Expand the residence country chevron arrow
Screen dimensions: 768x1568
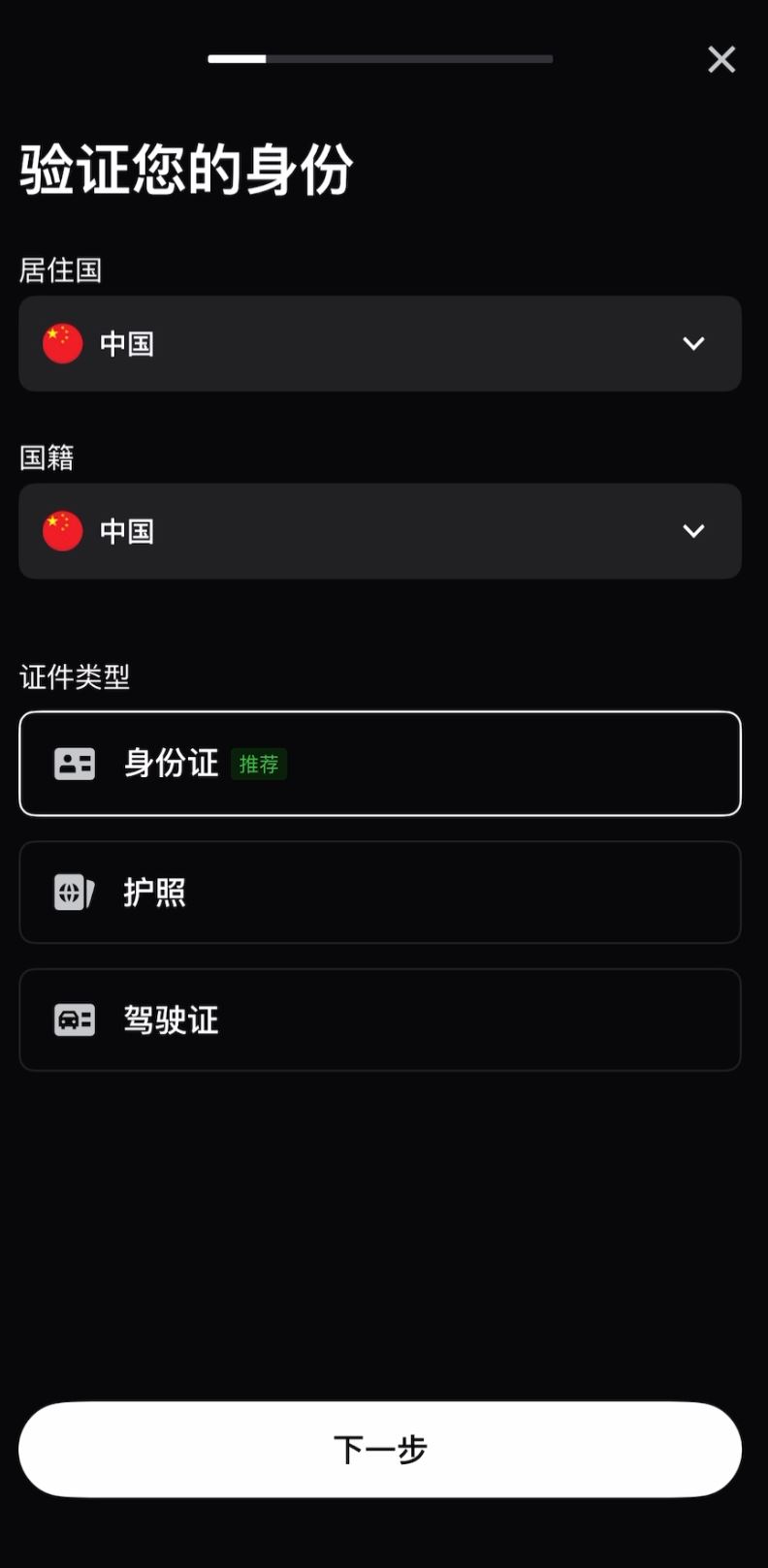coord(694,343)
